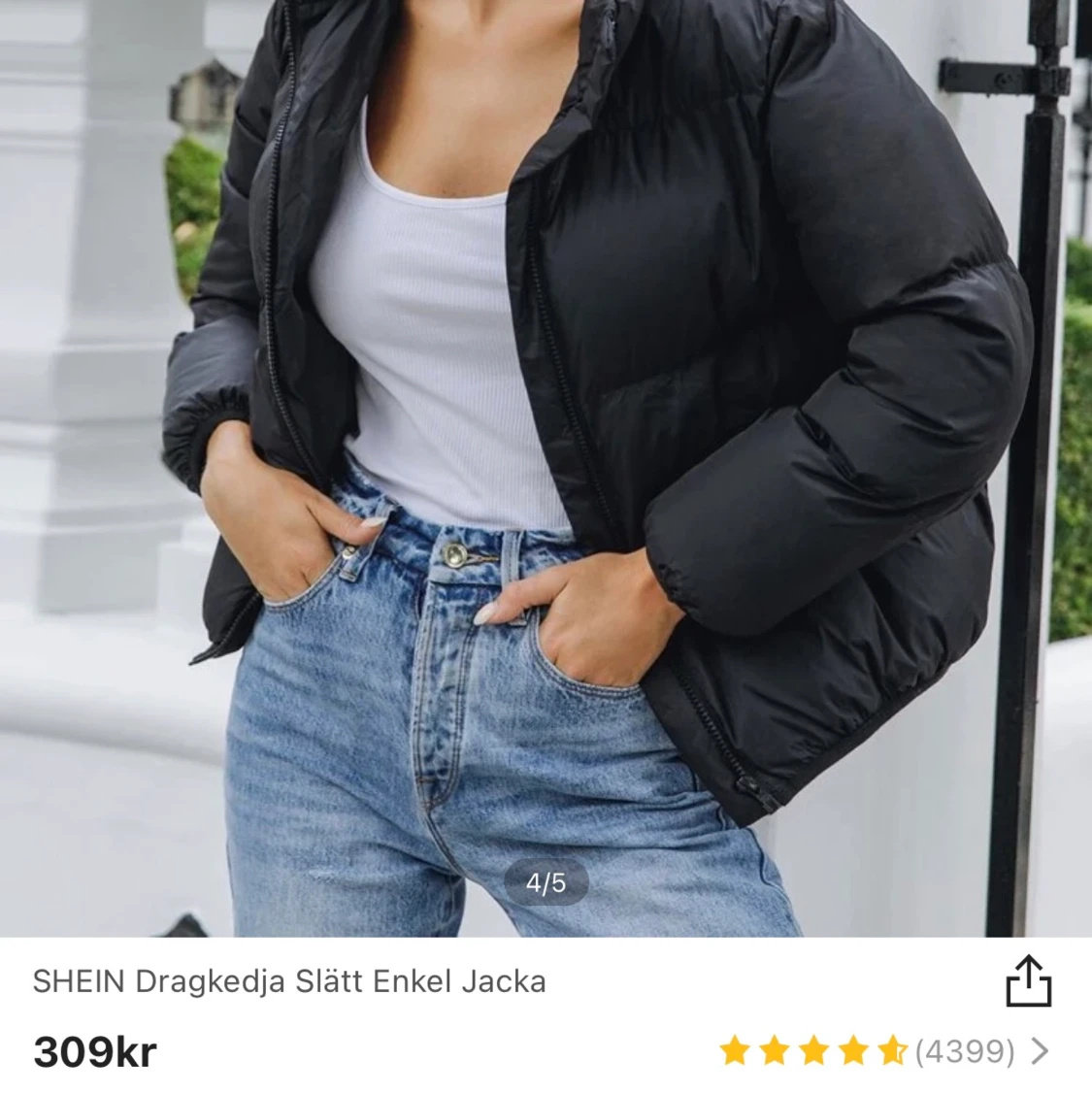Click the image counter overlay on the photo
The height and width of the screenshot is (1093, 1092).
pyautogui.click(x=546, y=884)
